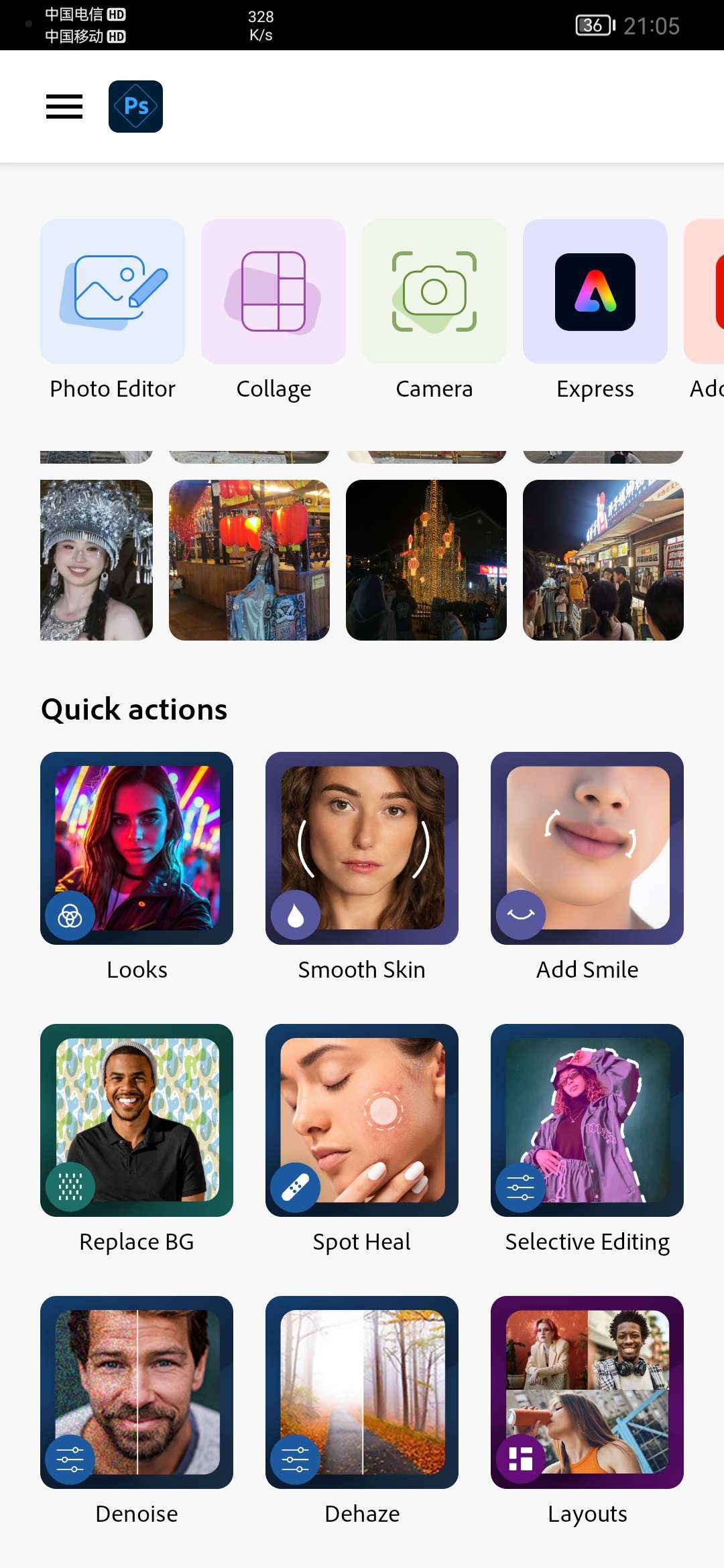This screenshot has width=724, height=1568.
Task: Apply the Dehaze quick action
Action: tap(362, 1392)
